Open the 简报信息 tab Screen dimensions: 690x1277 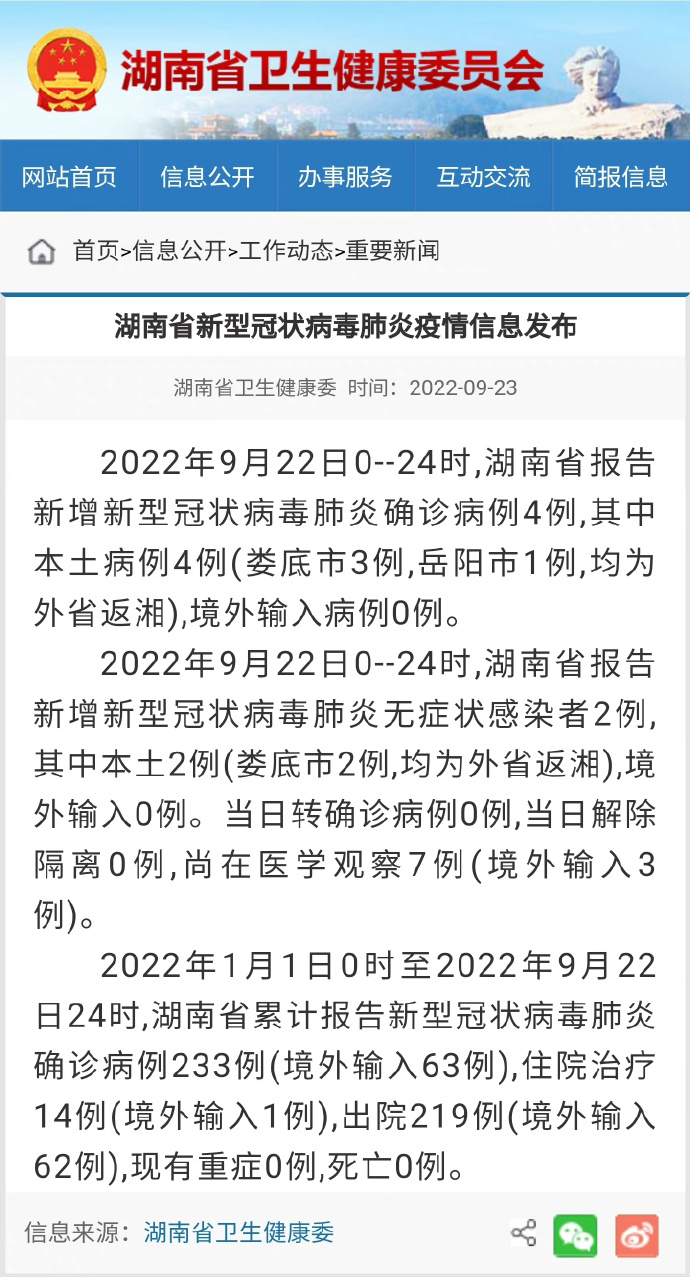click(x=620, y=177)
